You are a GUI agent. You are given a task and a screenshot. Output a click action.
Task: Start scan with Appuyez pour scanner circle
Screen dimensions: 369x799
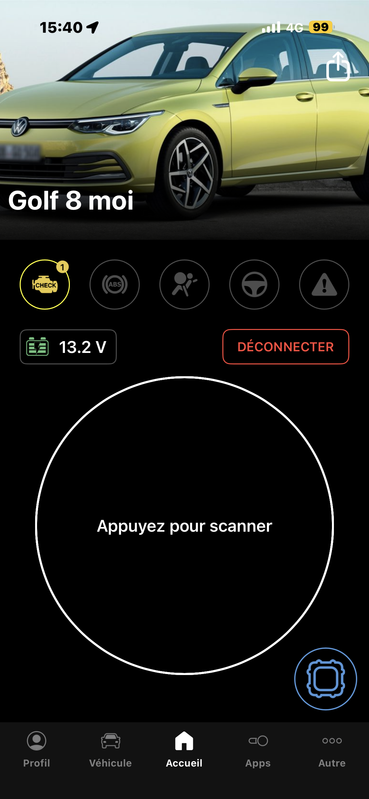pos(184,525)
